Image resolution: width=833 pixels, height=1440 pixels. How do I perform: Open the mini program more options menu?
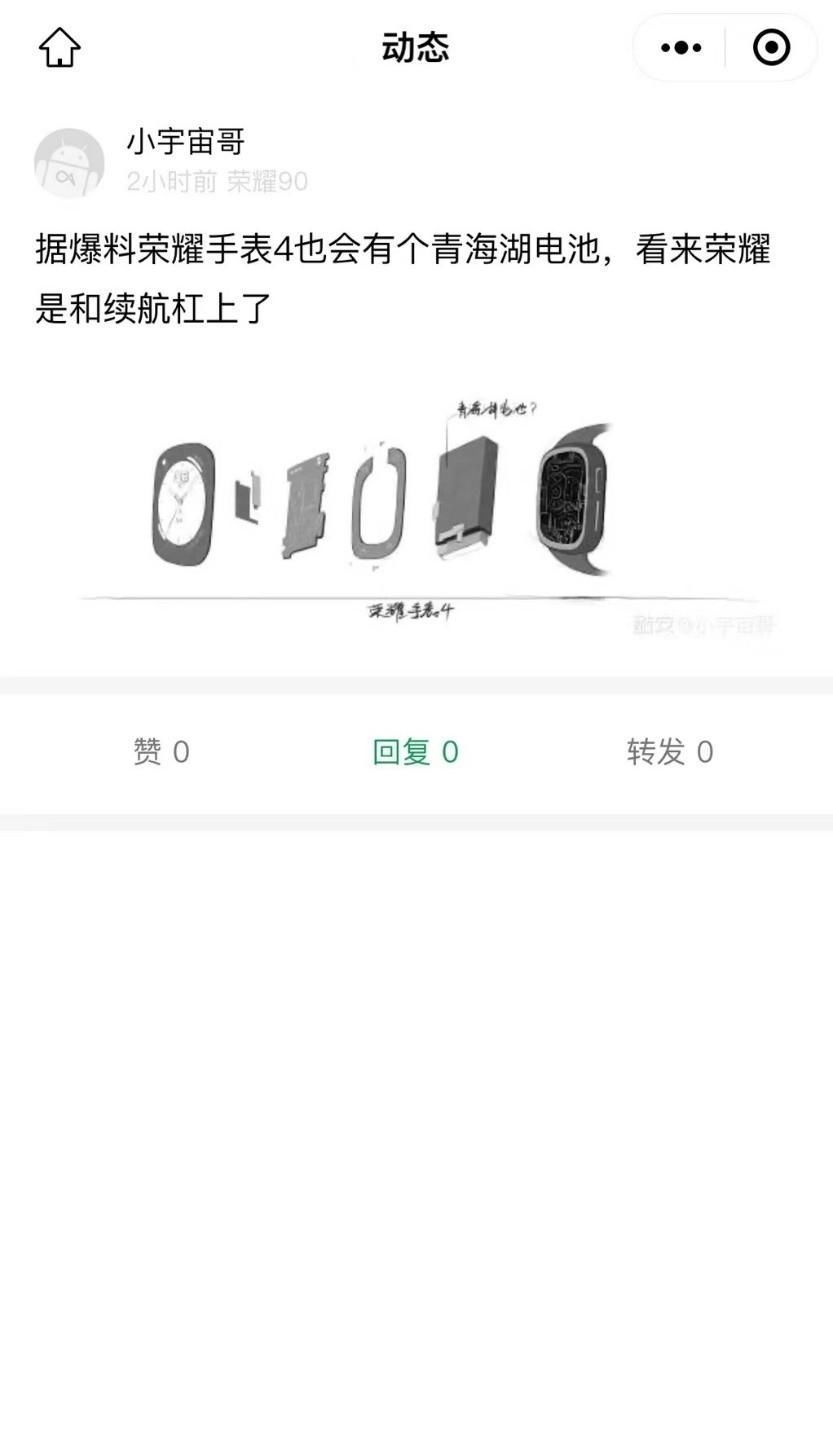click(x=681, y=47)
